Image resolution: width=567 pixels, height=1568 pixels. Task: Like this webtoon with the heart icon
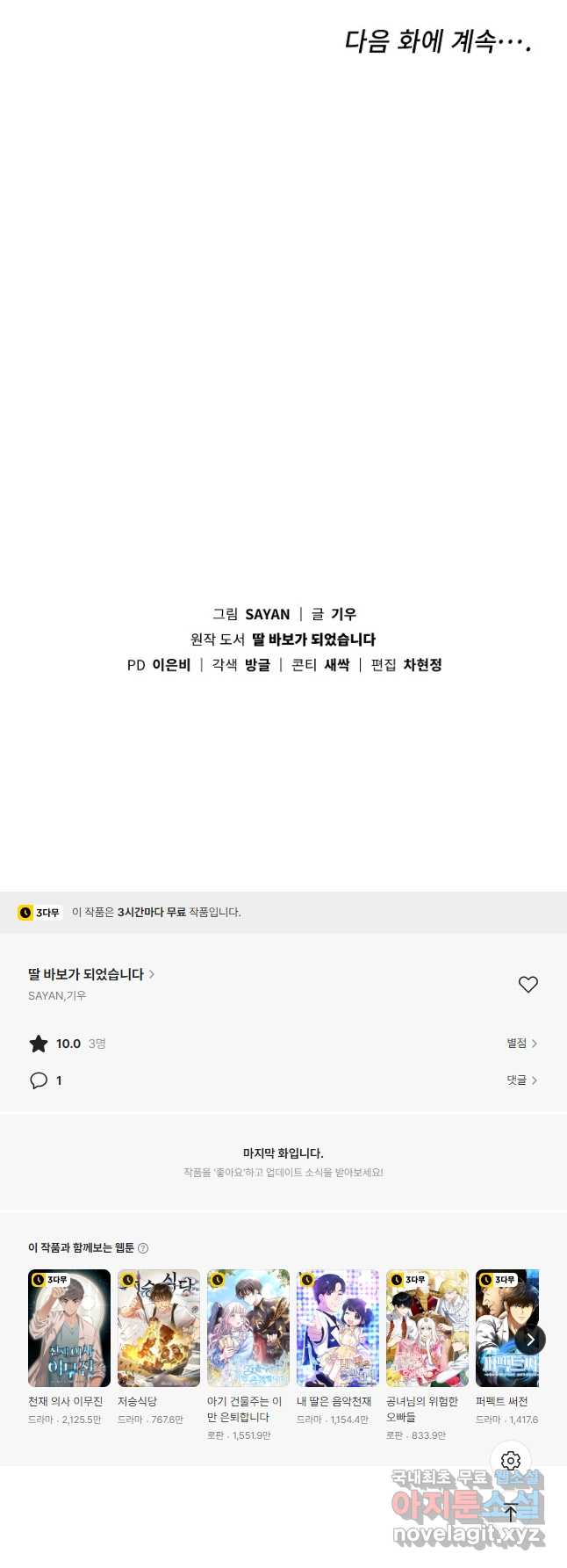(x=528, y=985)
